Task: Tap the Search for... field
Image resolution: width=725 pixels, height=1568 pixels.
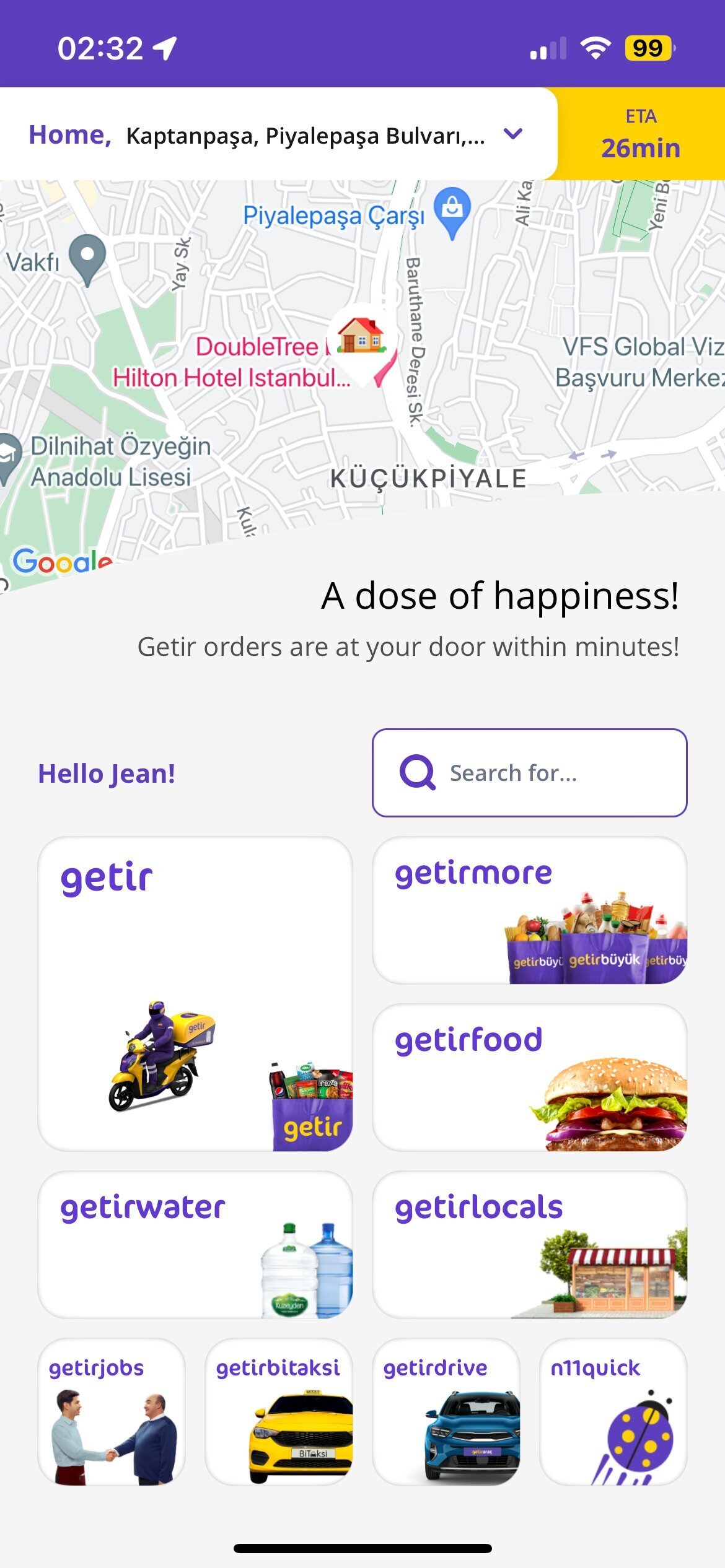Action: [529, 773]
